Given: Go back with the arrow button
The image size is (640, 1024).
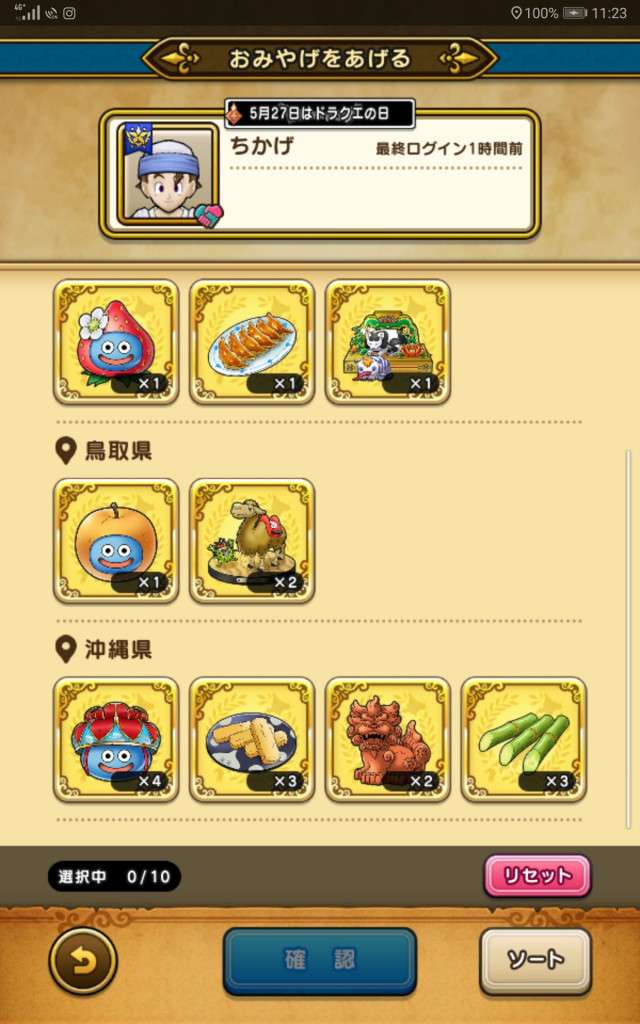Looking at the screenshot, I should click(83, 961).
